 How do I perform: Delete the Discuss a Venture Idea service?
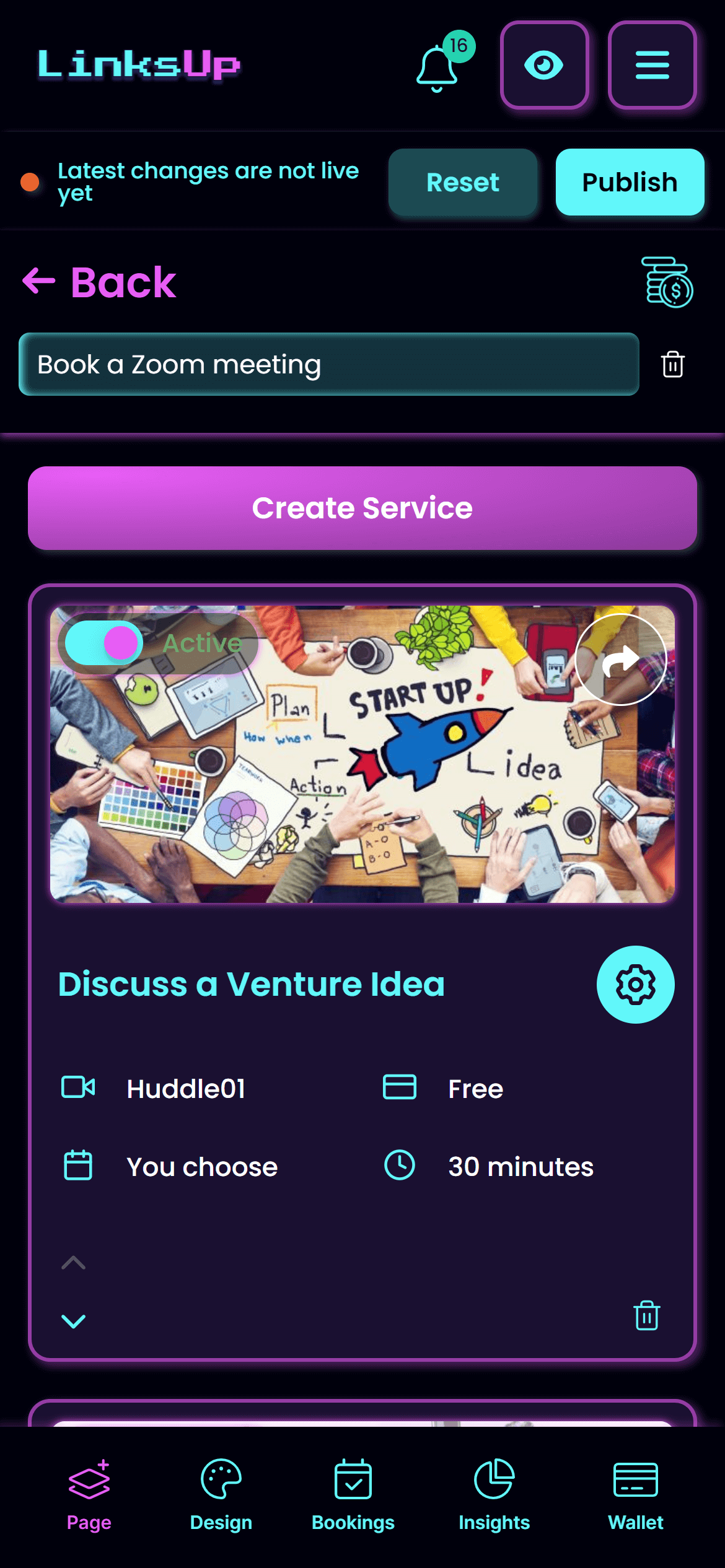647,1315
